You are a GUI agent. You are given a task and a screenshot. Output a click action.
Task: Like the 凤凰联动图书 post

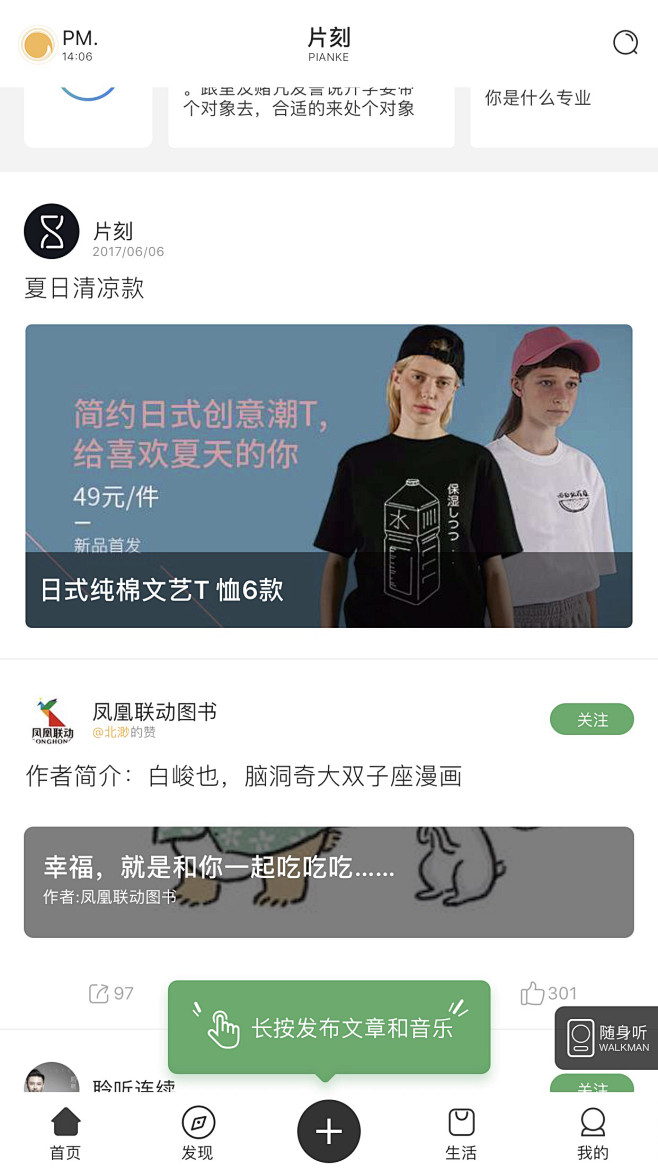(x=548, y=993)
